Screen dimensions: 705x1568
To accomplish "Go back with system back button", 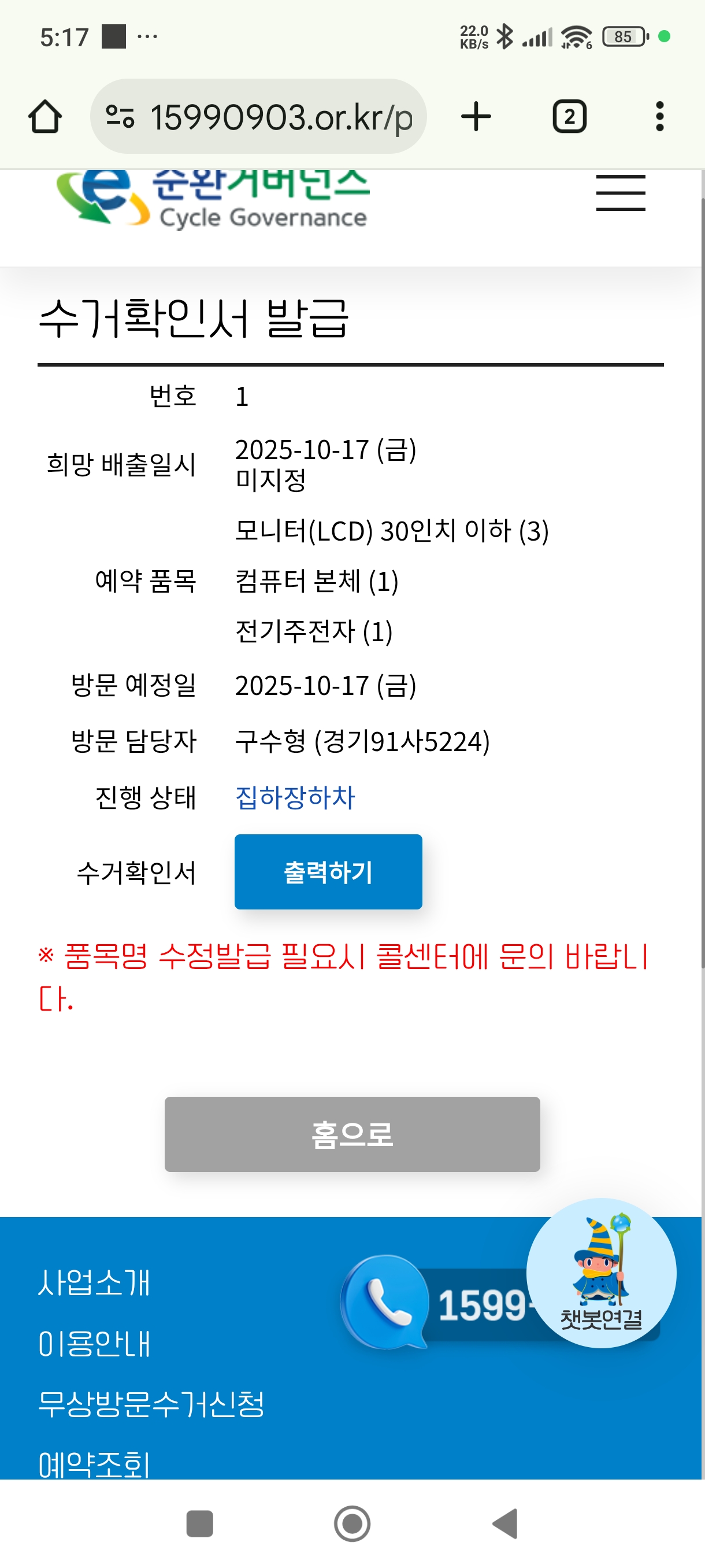I will [505, 1523].
